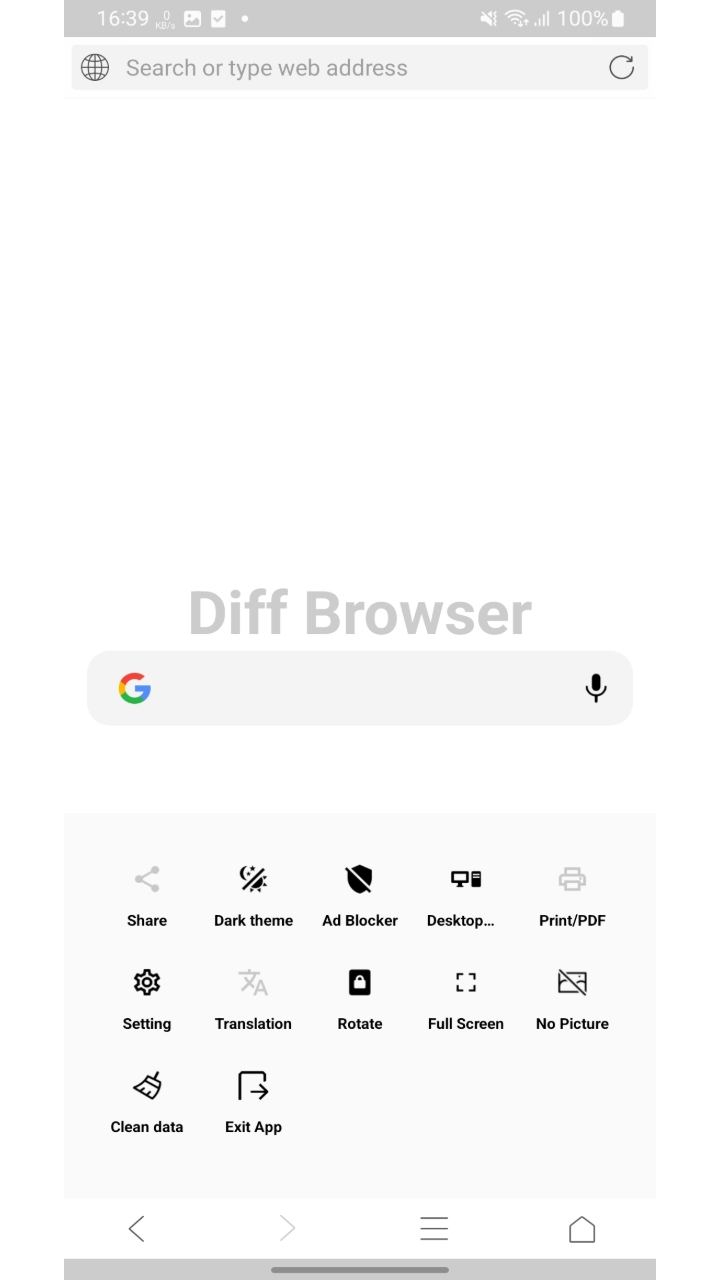Screen dimensions: 720x1280
Task: Go to the home page
Action: pos(582,1229)
